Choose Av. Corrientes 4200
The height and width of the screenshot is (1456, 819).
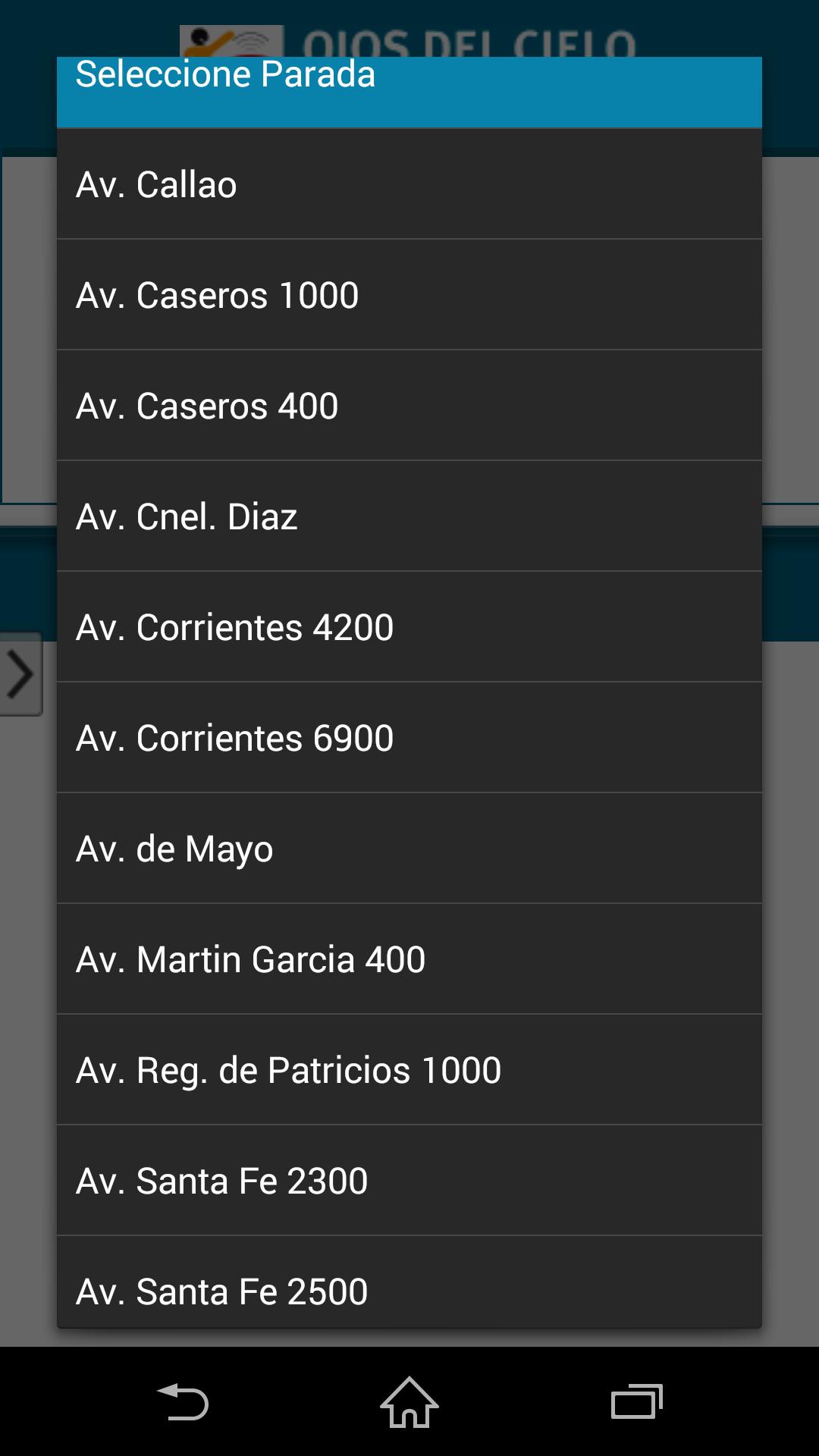point(409,627)
